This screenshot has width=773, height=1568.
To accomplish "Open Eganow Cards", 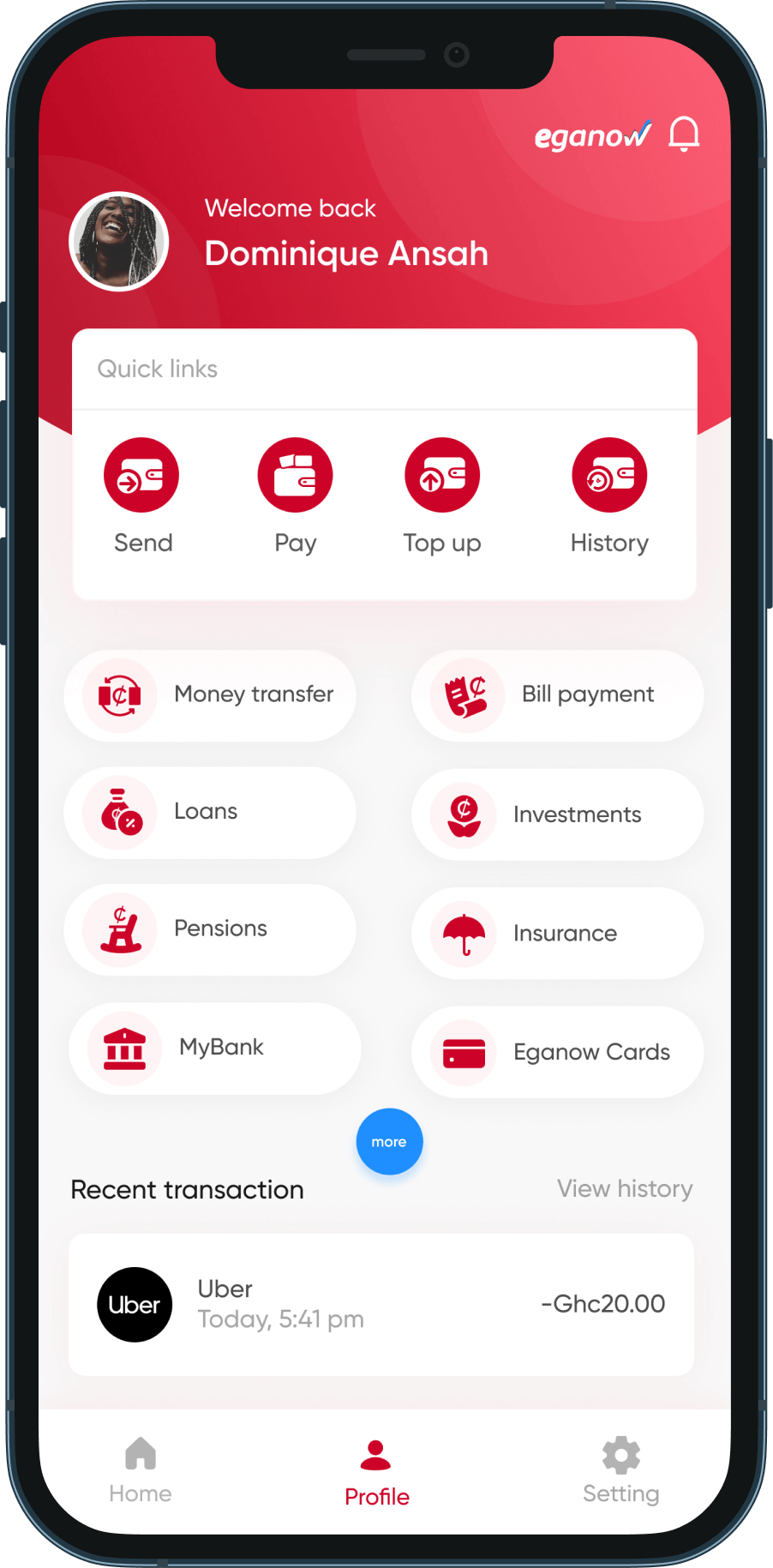I will click(x=557, y=1052).
